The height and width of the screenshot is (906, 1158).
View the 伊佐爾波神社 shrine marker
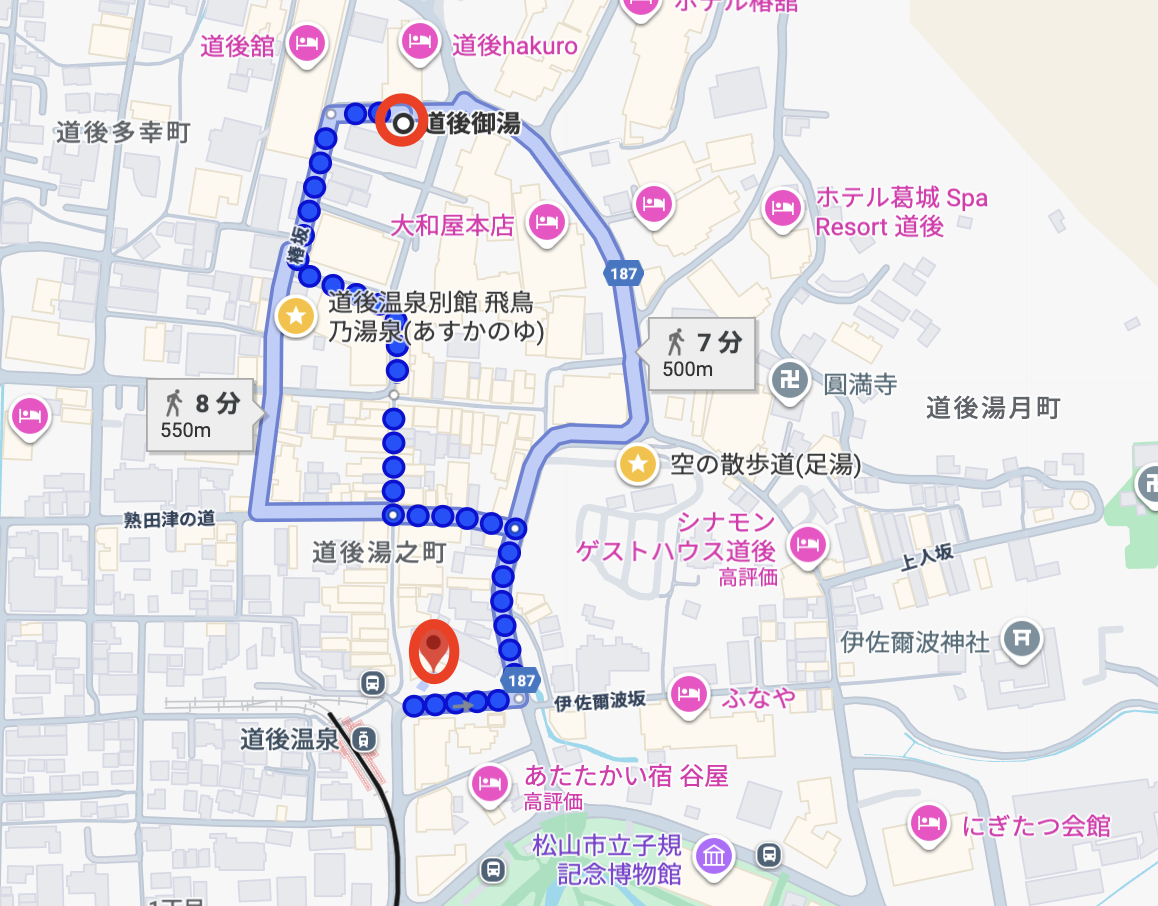coord(1021,636)
